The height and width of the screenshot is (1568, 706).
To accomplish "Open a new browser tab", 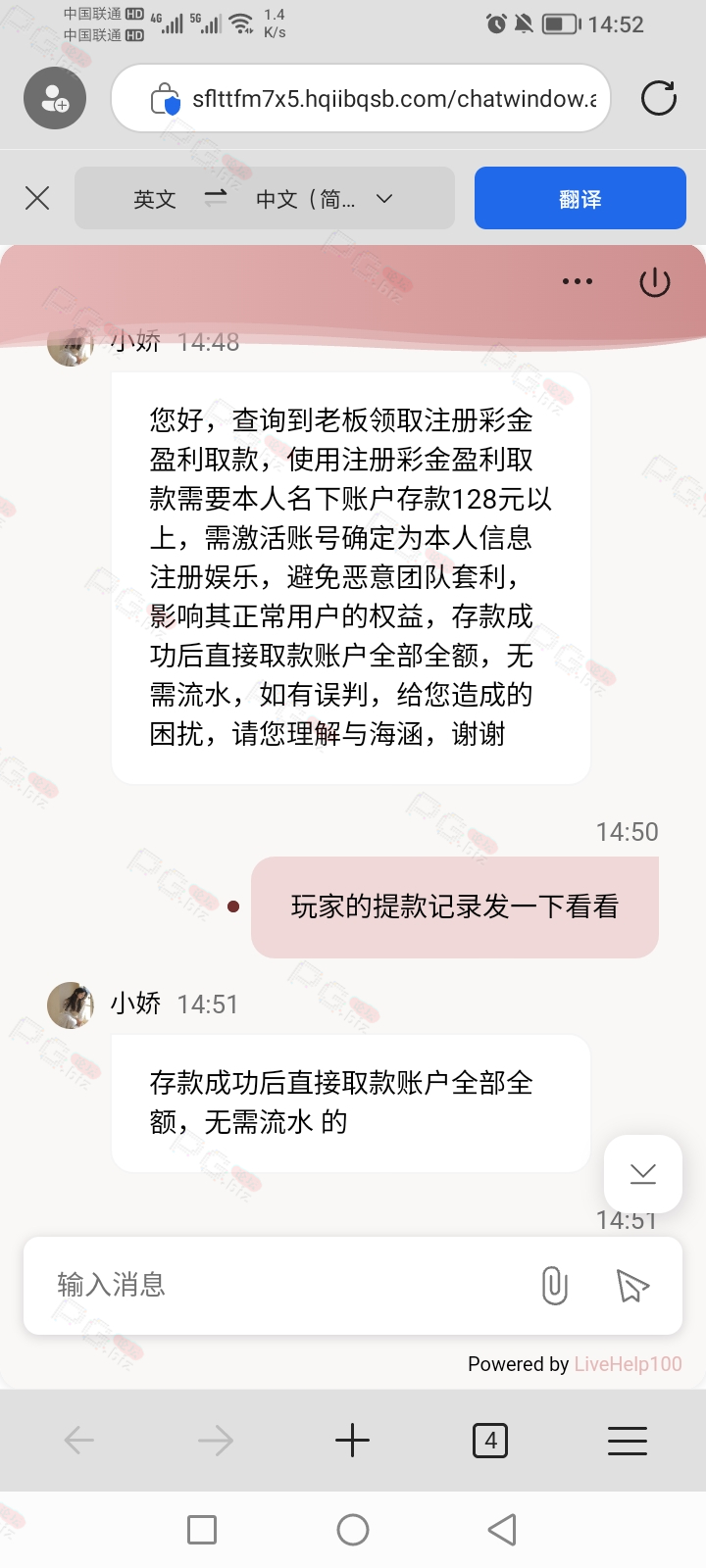I will click(x=352, y=1440).
